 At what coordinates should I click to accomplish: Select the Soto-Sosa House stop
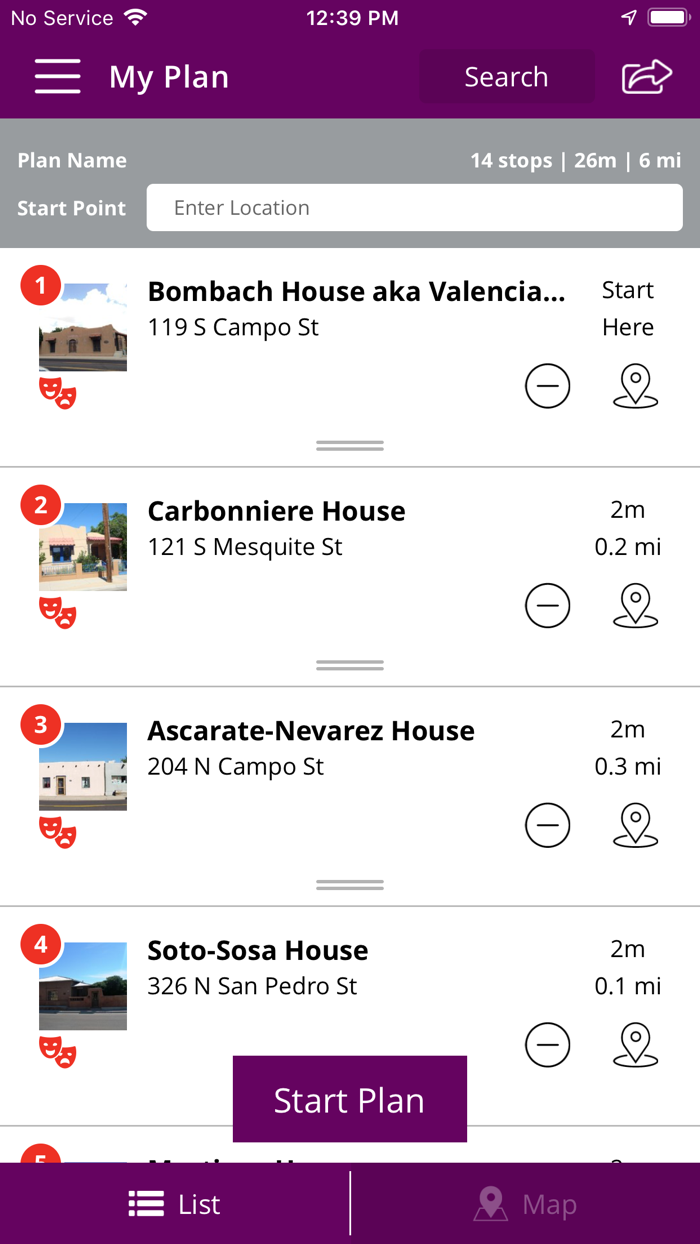[257, 950]
